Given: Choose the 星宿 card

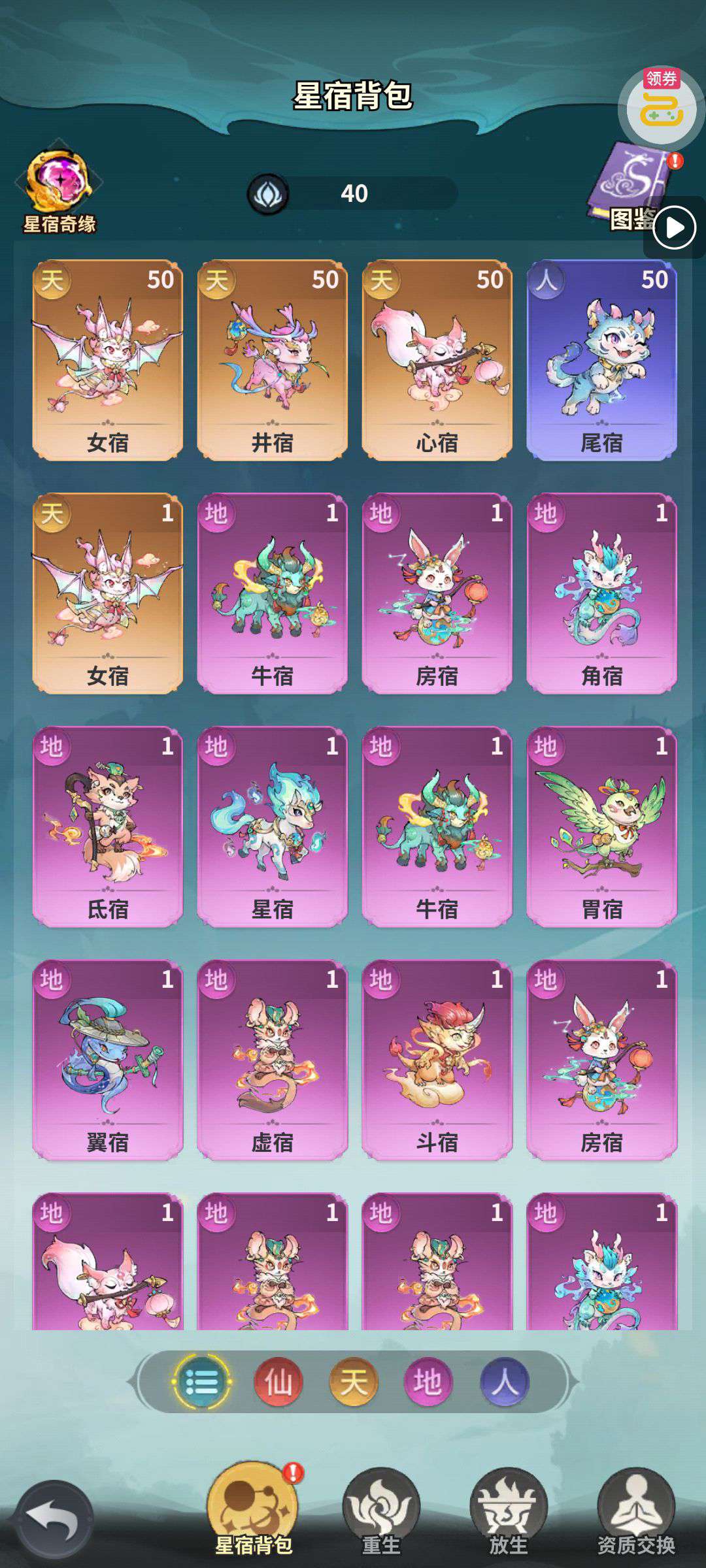Looking at the screenshot, I should click(x=273, y=826).
